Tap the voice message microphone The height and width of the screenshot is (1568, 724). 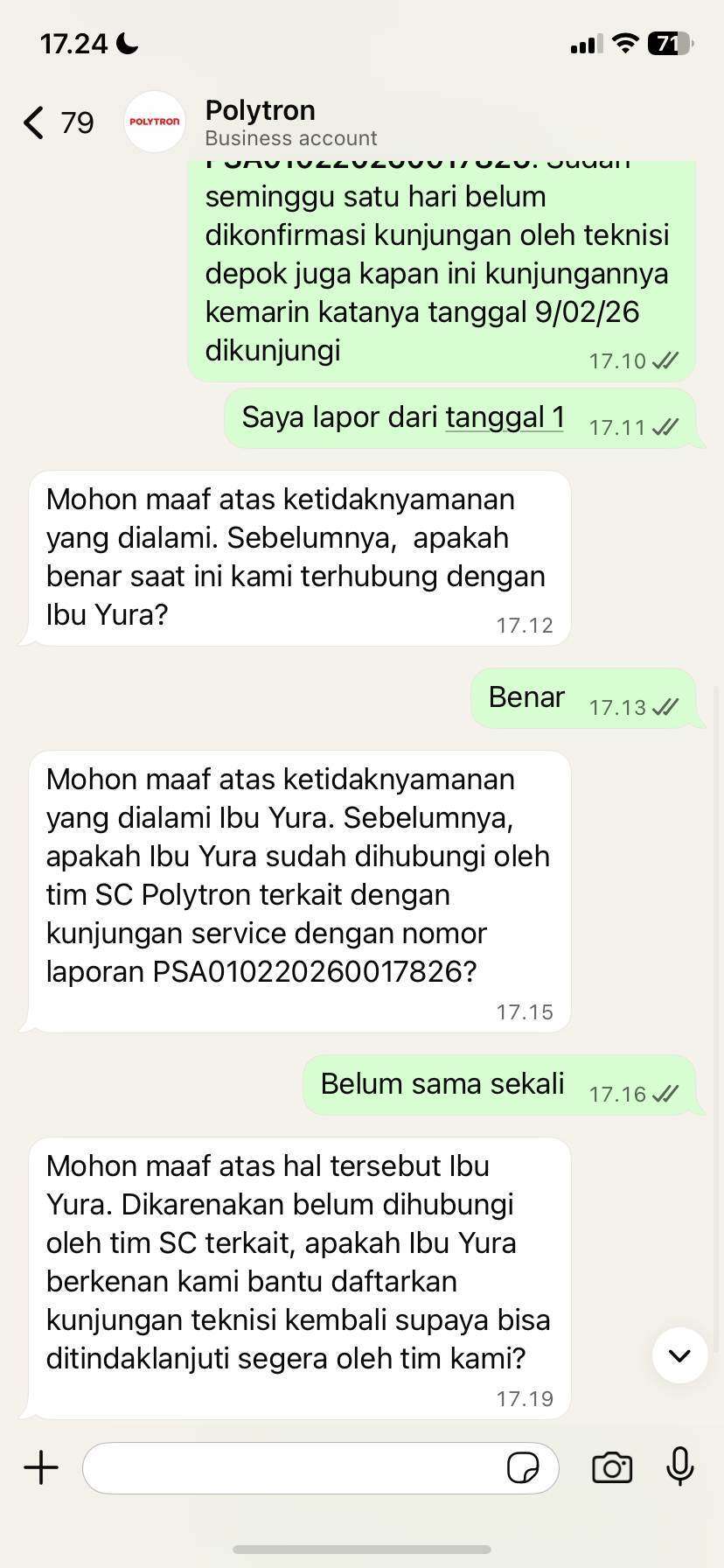[x=679, y=1467]
